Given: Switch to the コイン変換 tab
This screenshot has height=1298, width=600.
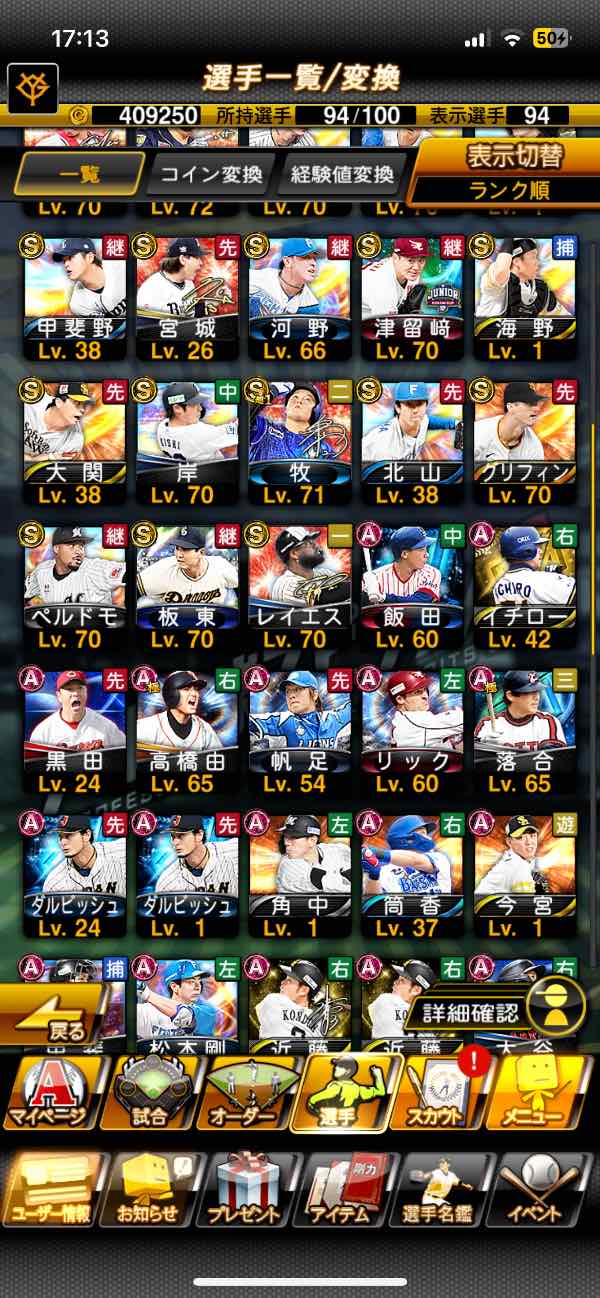Looking at the screenshot, I should click(x=209, y=174).
